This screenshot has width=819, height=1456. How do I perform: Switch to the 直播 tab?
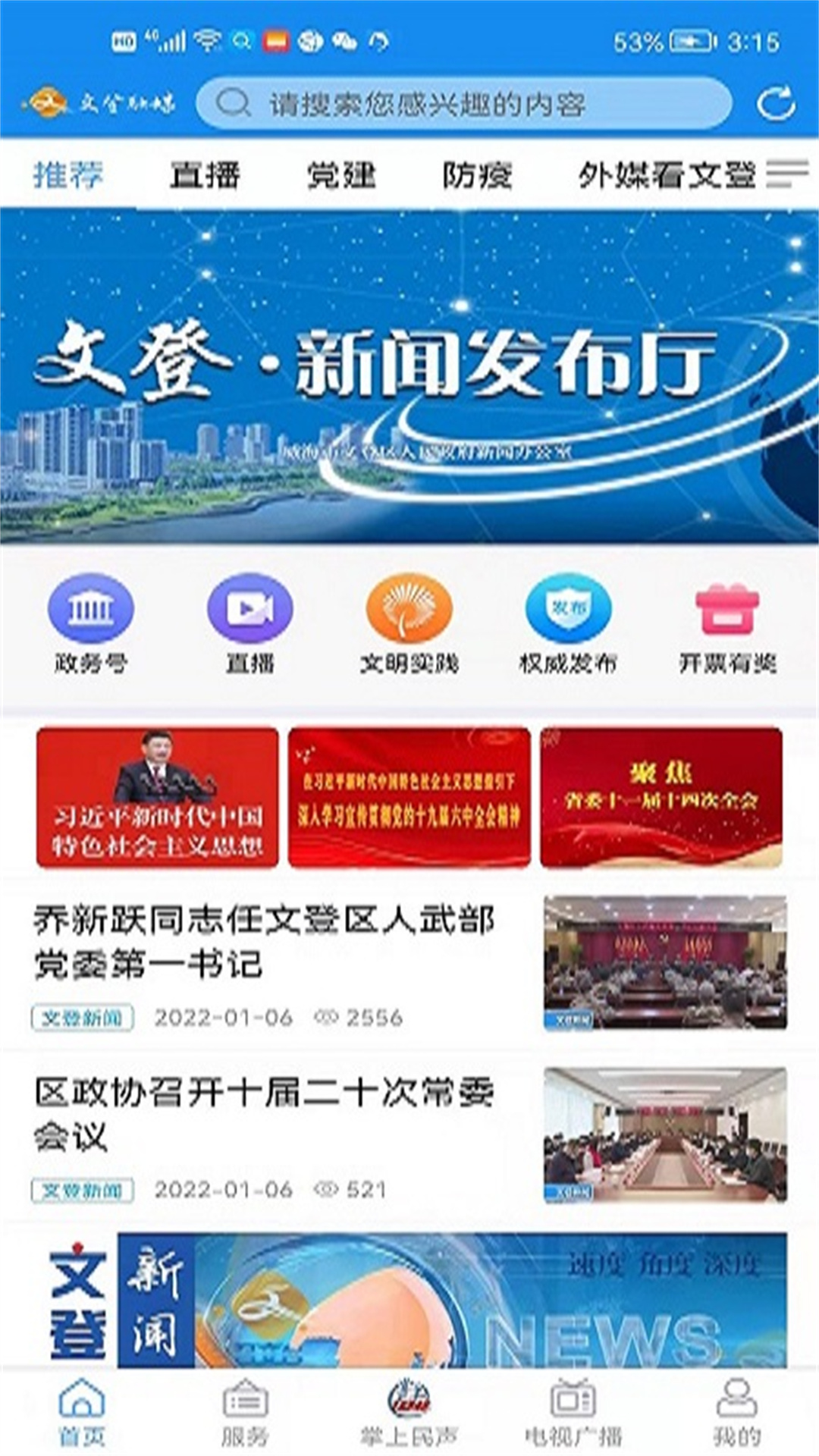pos(206,174)
